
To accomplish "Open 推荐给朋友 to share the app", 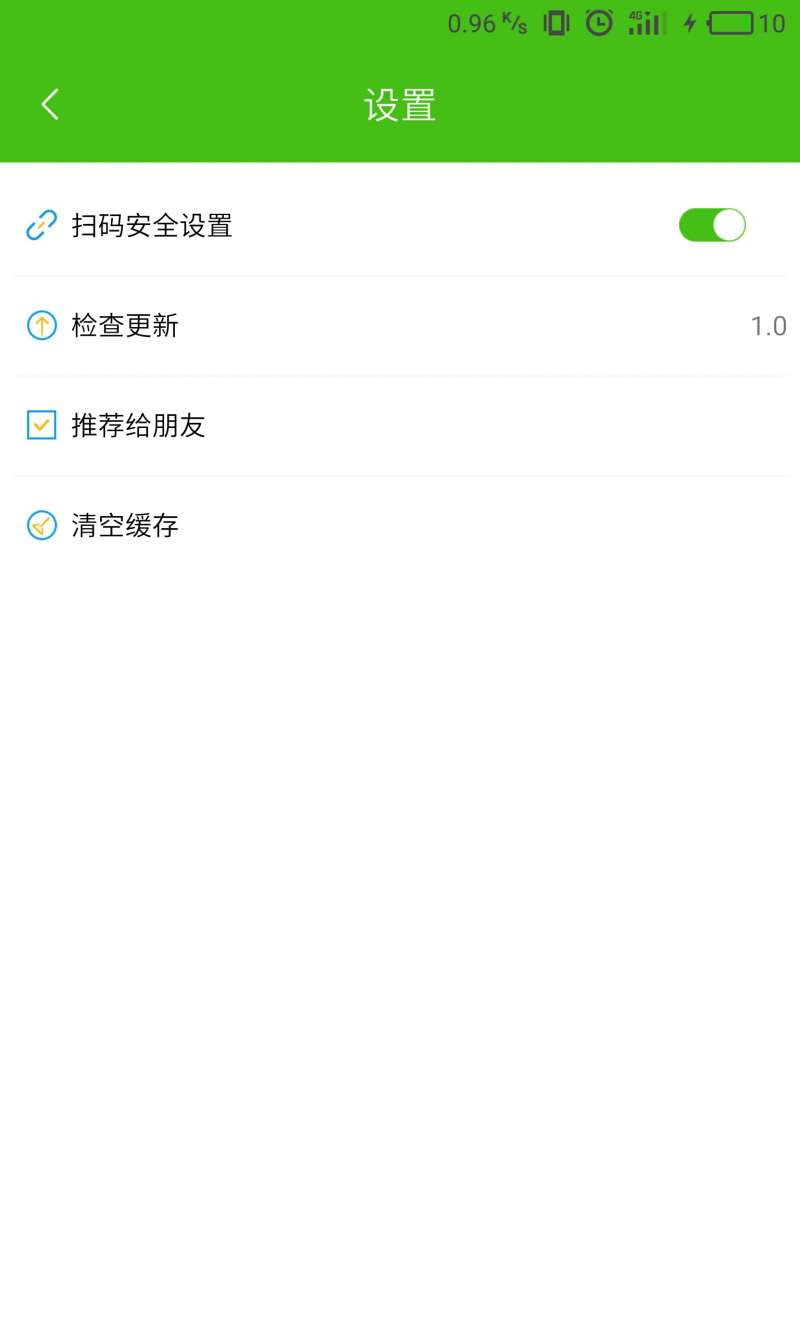I will 400,426.
